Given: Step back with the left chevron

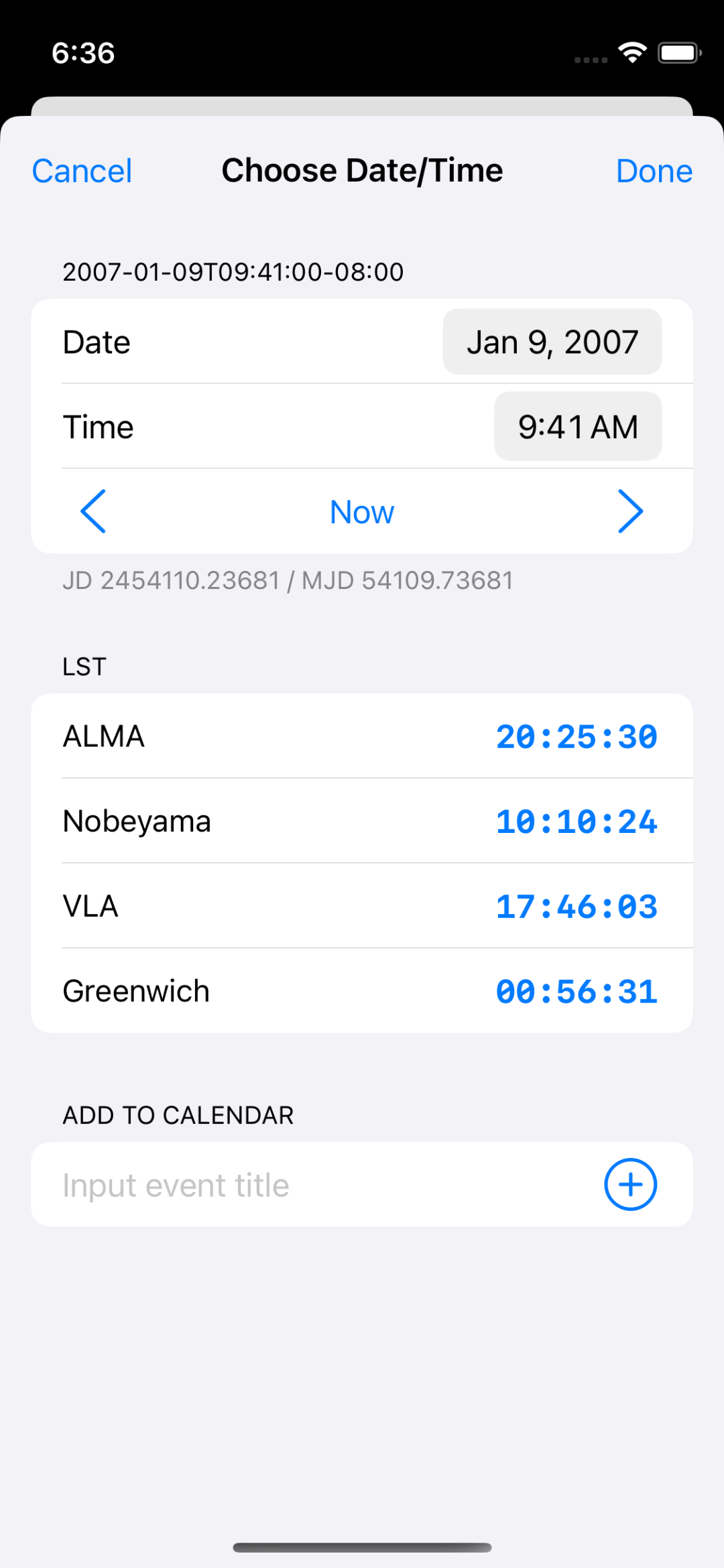Looking at the screenshot, I should (93, 511).
